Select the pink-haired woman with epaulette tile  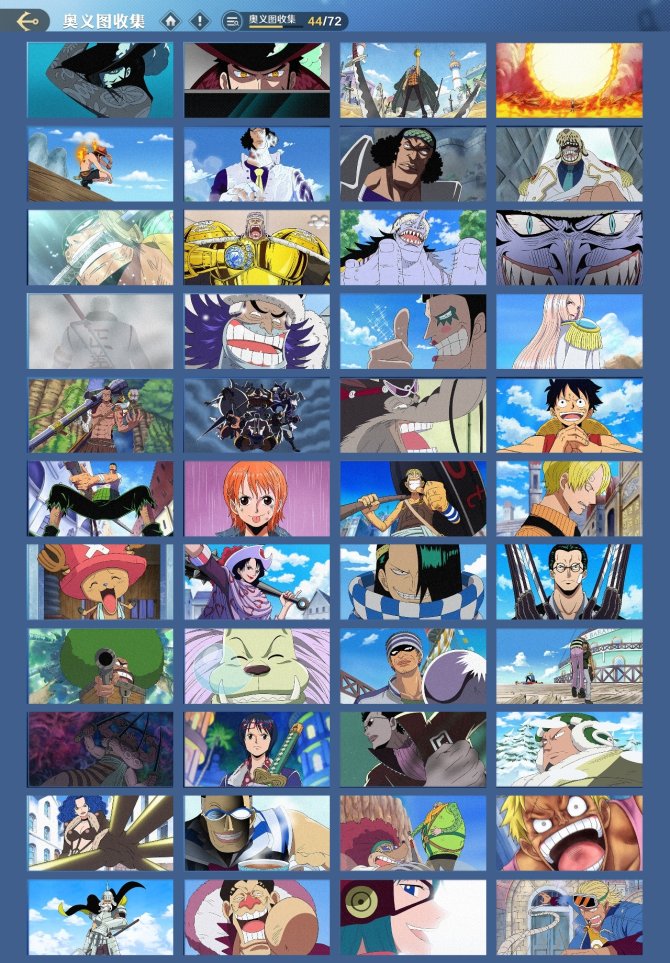pyautogui.click(x=569, y=331)
